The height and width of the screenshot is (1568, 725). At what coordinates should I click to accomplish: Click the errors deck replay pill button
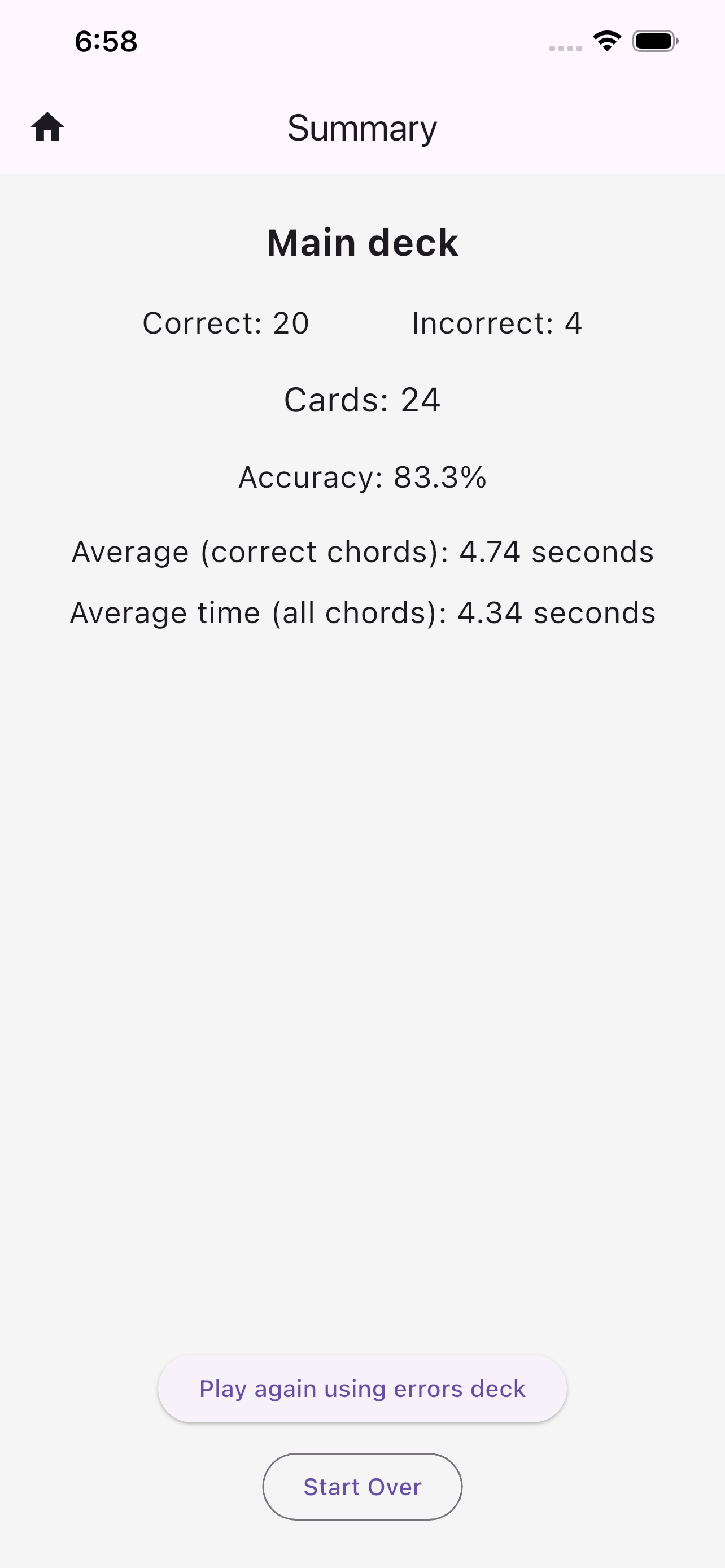(x=361, y=1388)
